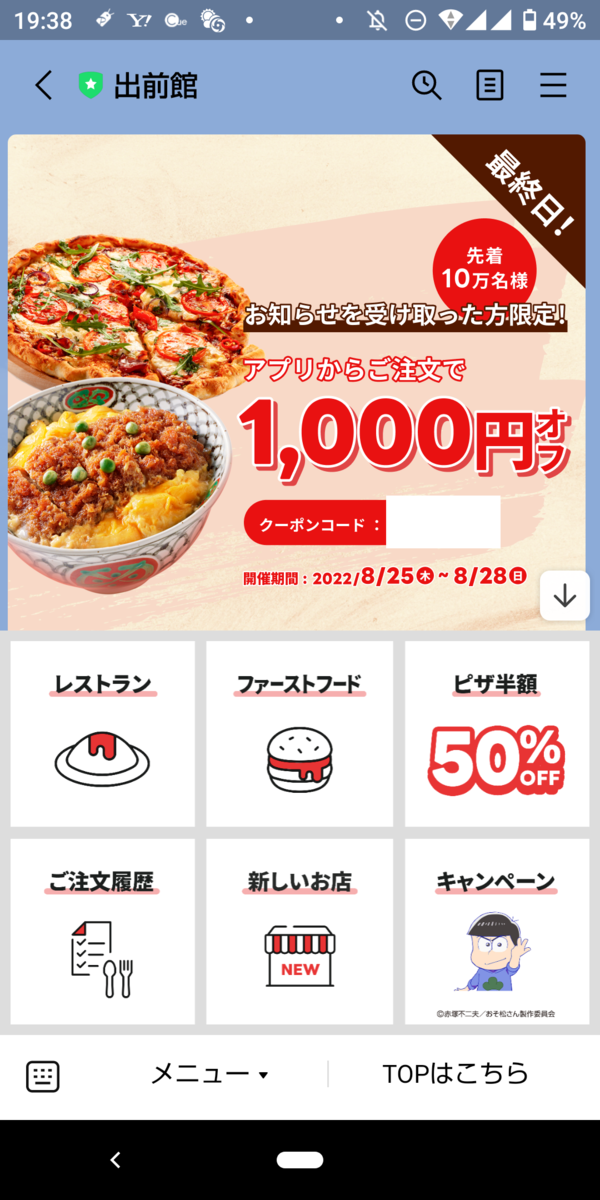
Task: Collapse the メニュー rich menu
Action: (210, 1075)
